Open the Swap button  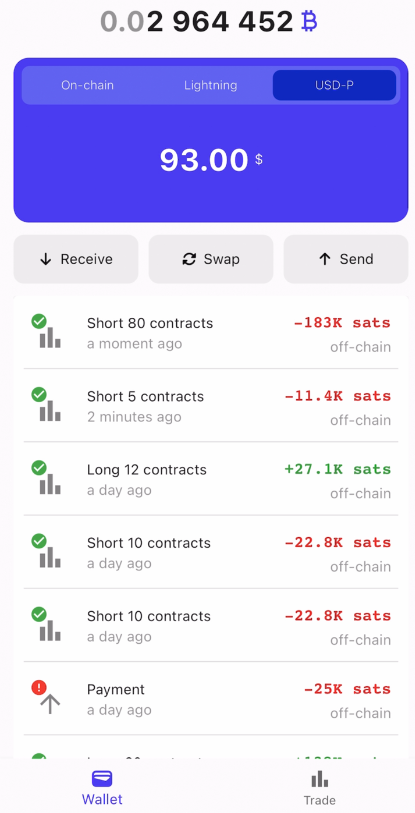(211, 259)
